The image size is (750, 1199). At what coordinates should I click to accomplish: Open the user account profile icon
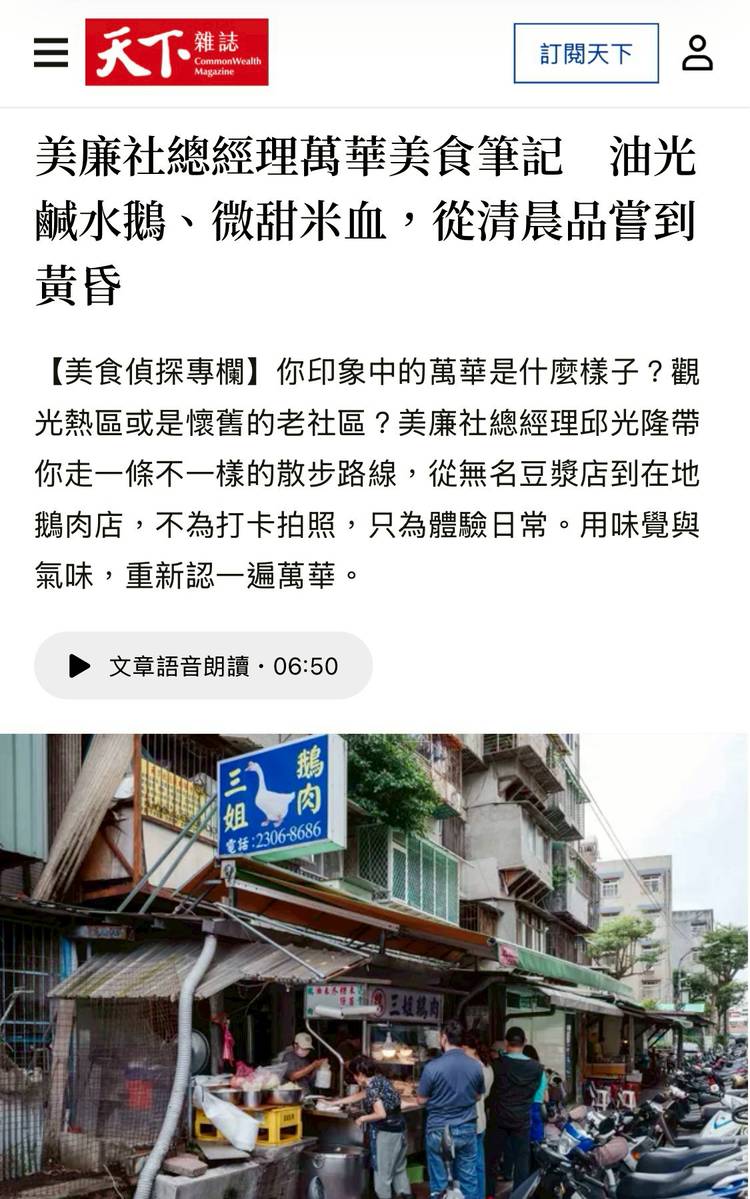pos(697,53)
